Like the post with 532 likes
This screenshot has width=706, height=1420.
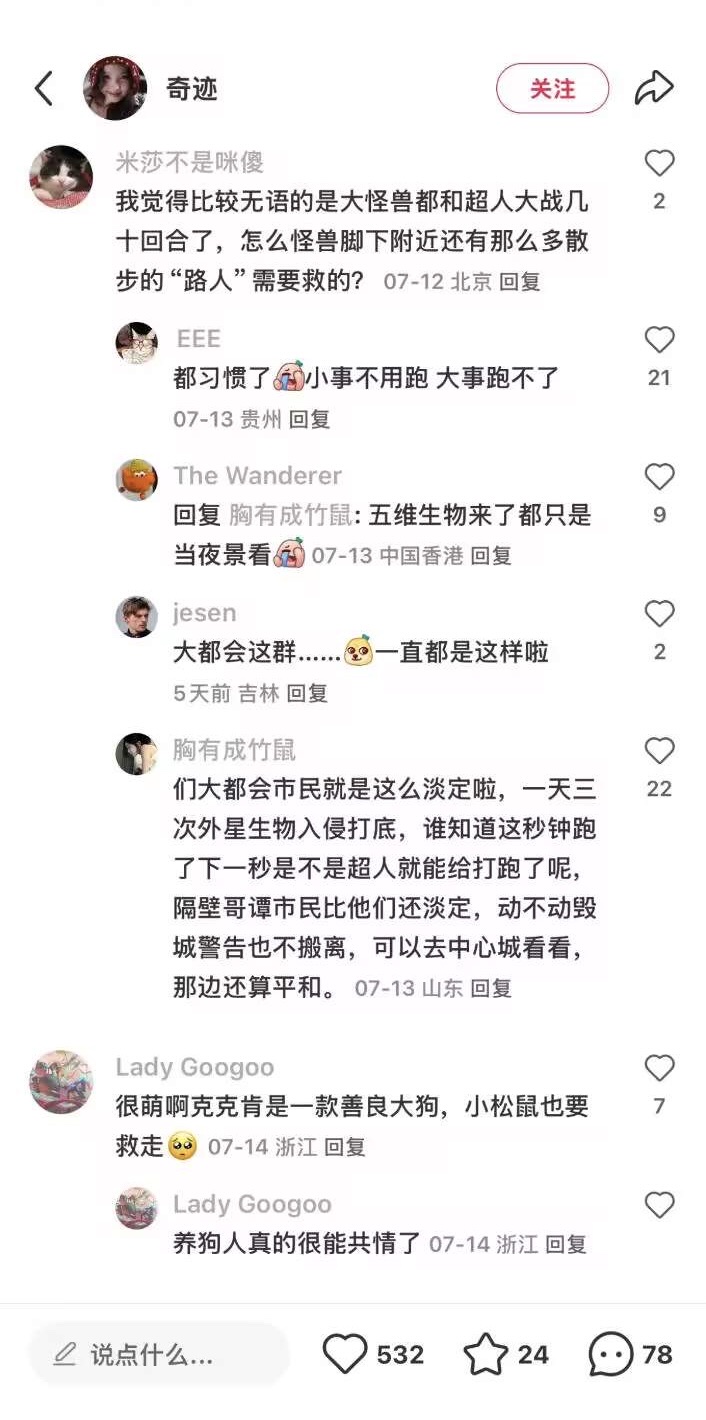(x=346, y=1355)
